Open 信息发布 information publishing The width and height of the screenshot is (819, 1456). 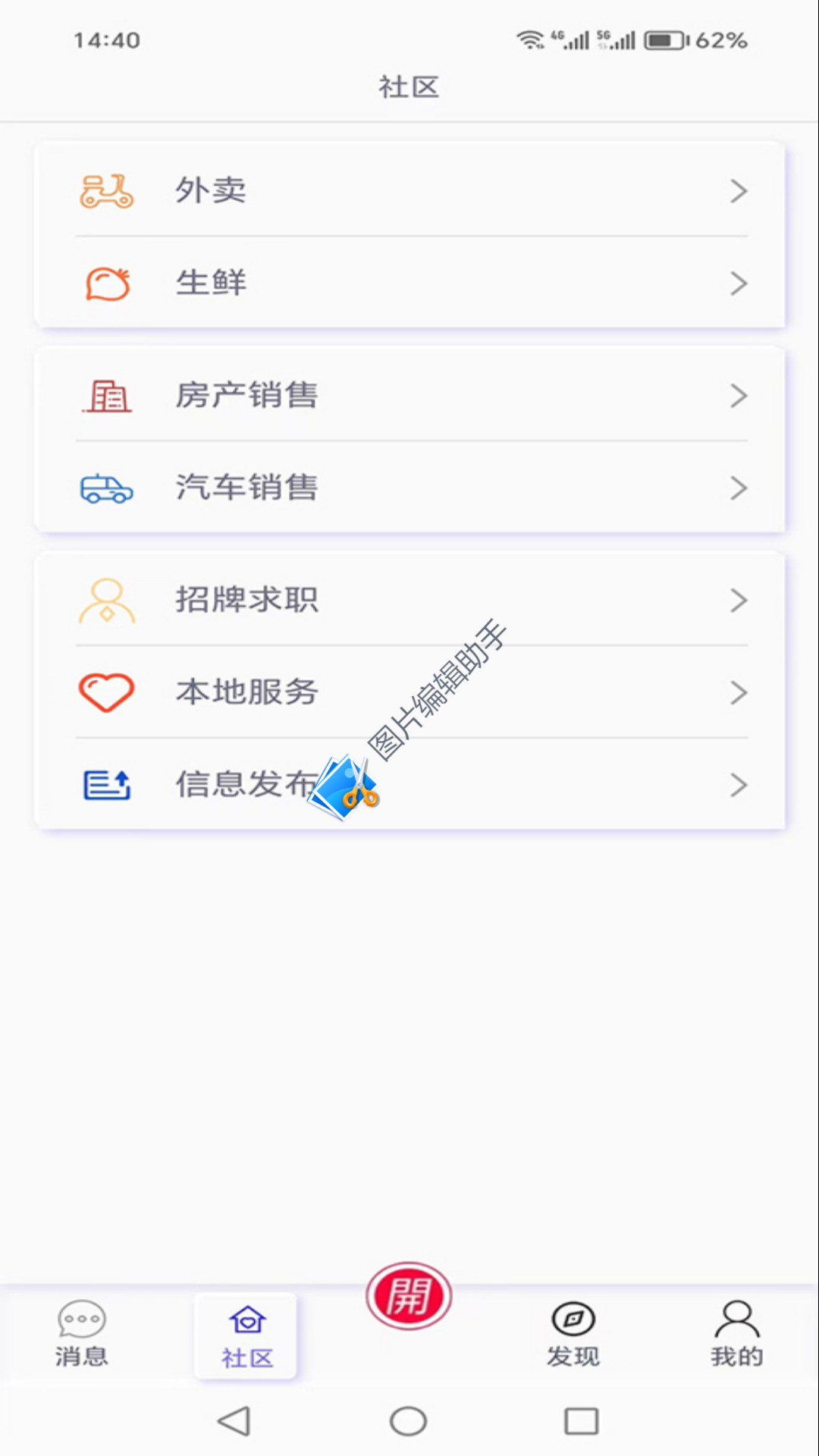pos(409,785)
